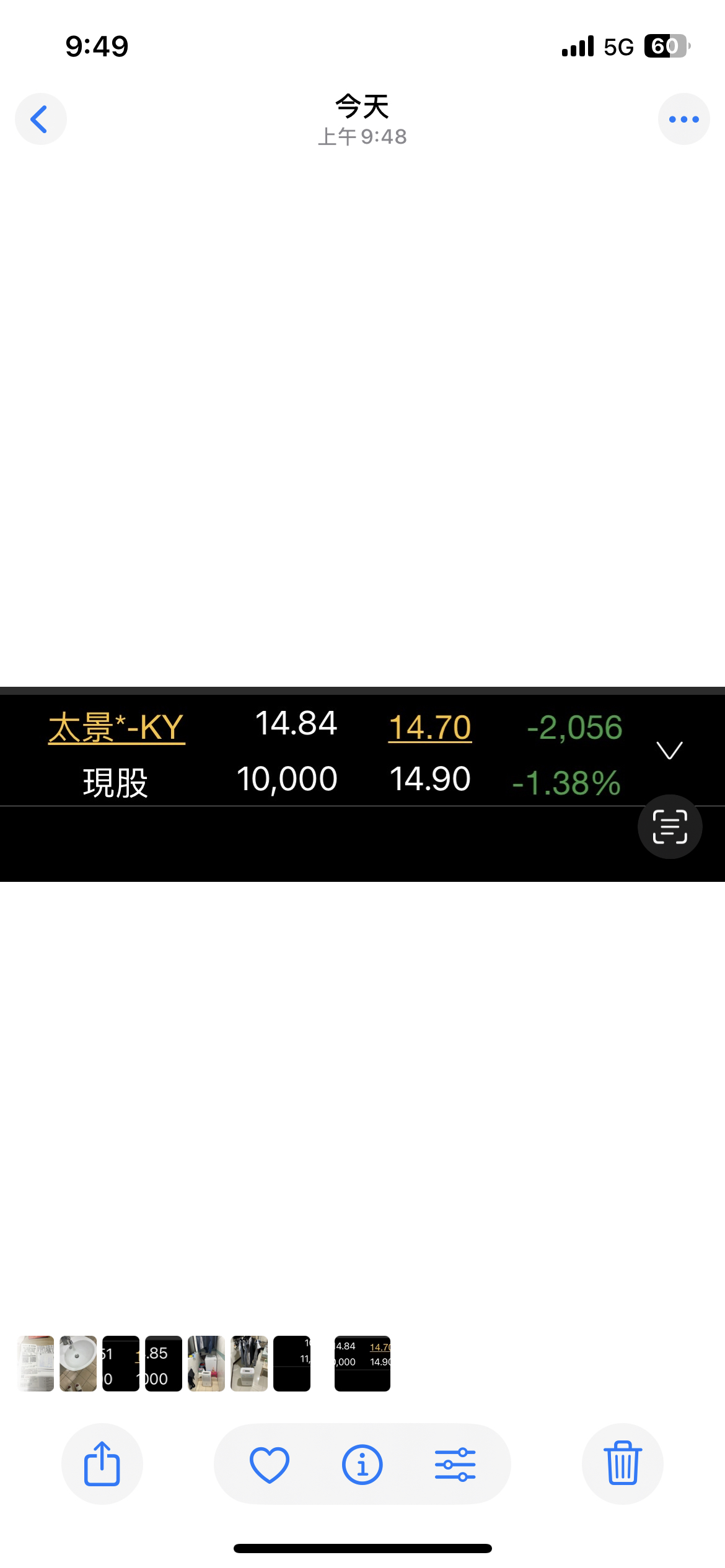
Task: Open the first thumbnail in the strip
Action: (36, 1364)
